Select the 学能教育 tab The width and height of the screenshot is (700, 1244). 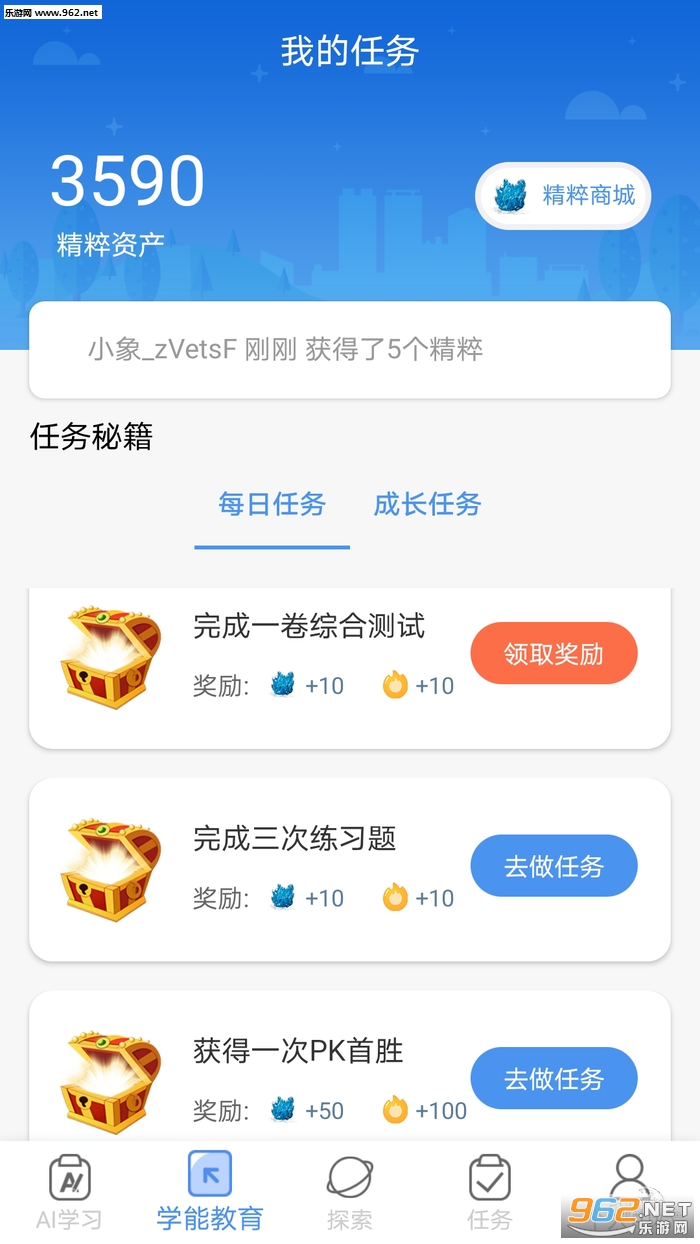pyautogui.click(x=210, y=1191)
